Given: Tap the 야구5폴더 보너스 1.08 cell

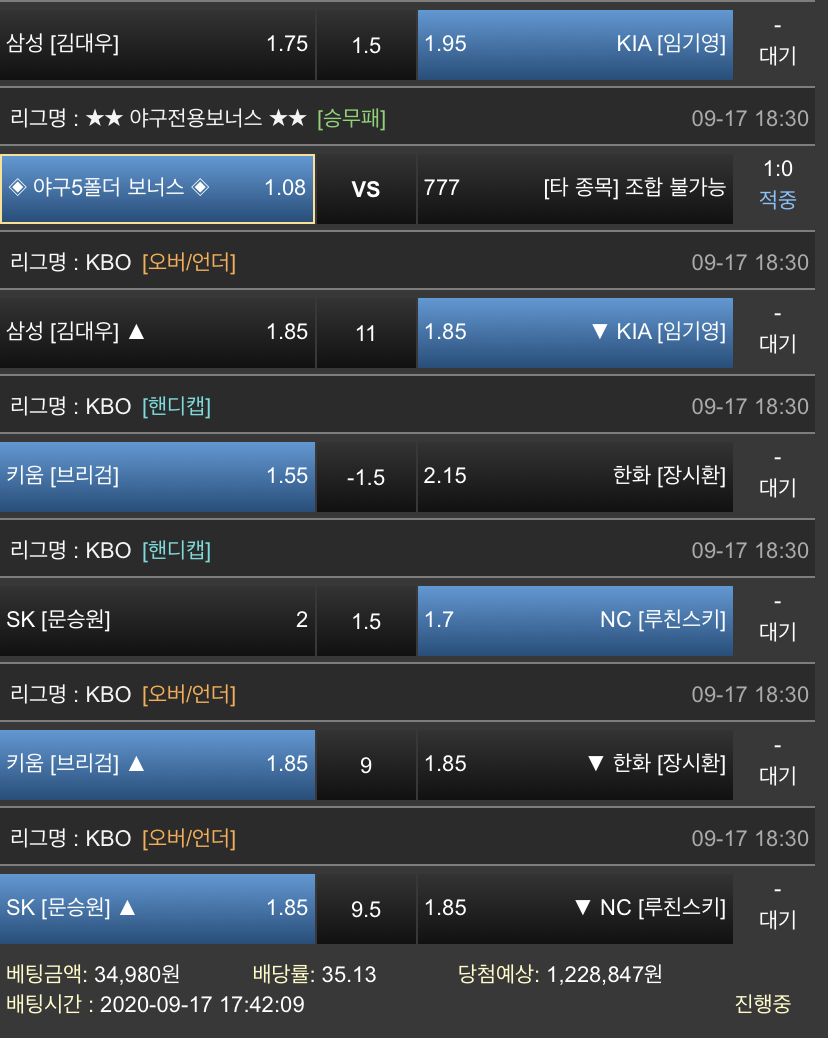Looking at the screenshot, I should [157, 188].
